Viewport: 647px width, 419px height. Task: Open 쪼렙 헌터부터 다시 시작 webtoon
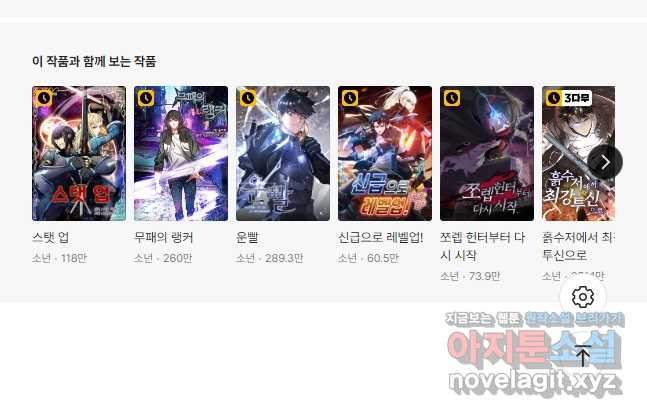click(487, 153)
